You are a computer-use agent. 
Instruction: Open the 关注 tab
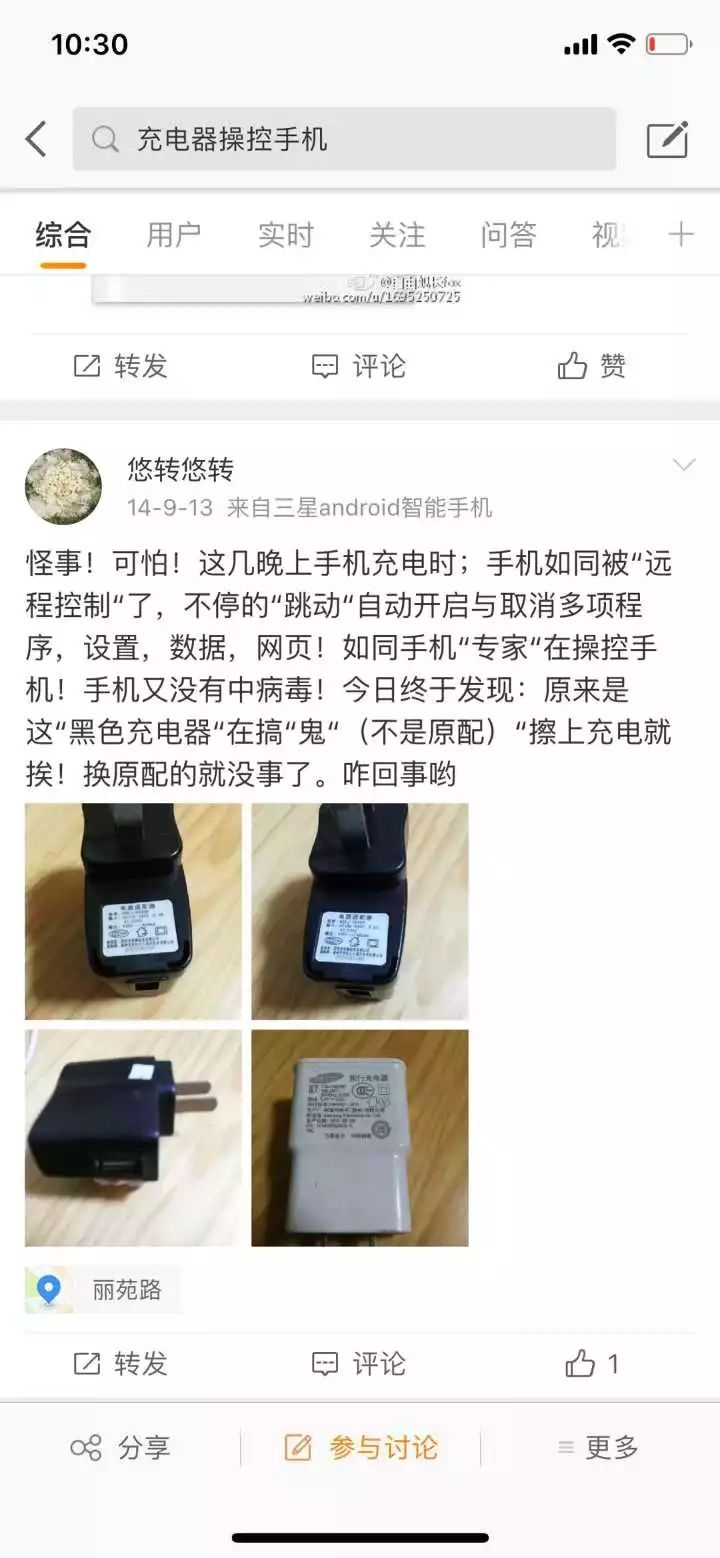(x=397, y=235)
